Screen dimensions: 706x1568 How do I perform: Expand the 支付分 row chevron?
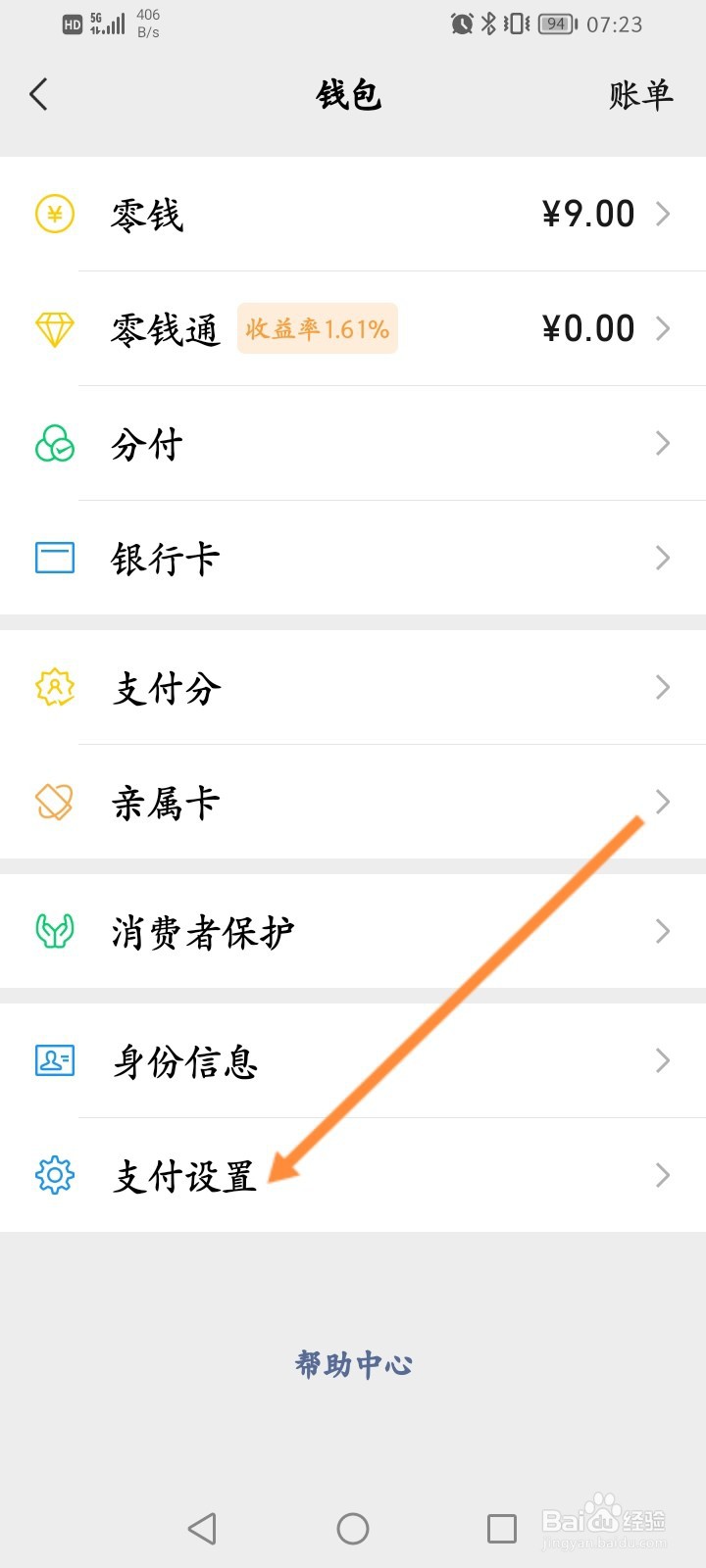(663, 687)
